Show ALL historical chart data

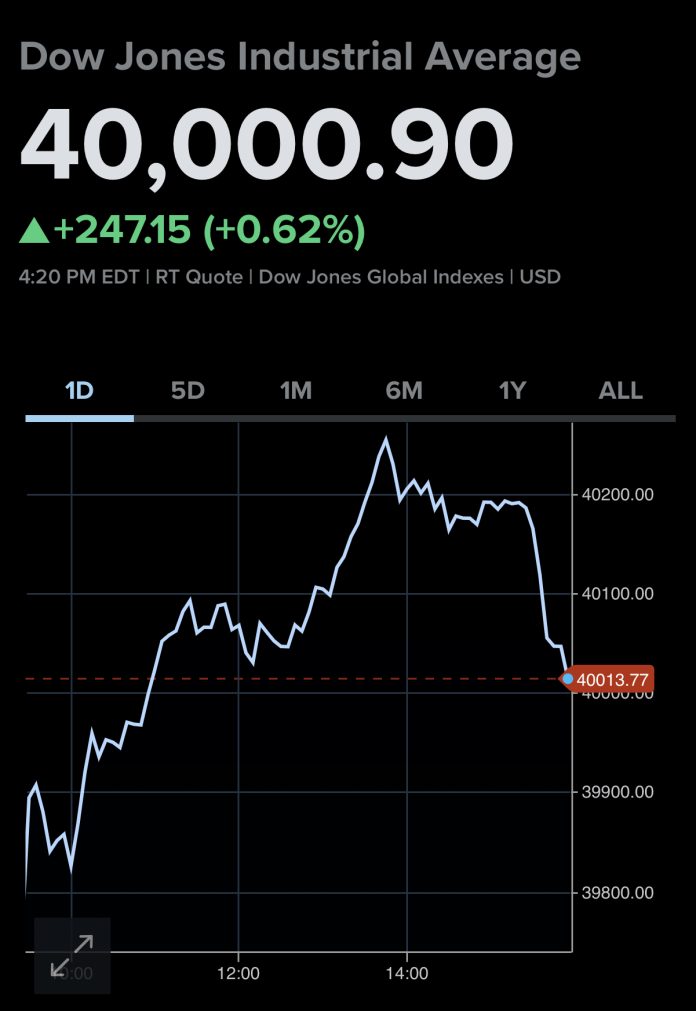pos(620,390)
